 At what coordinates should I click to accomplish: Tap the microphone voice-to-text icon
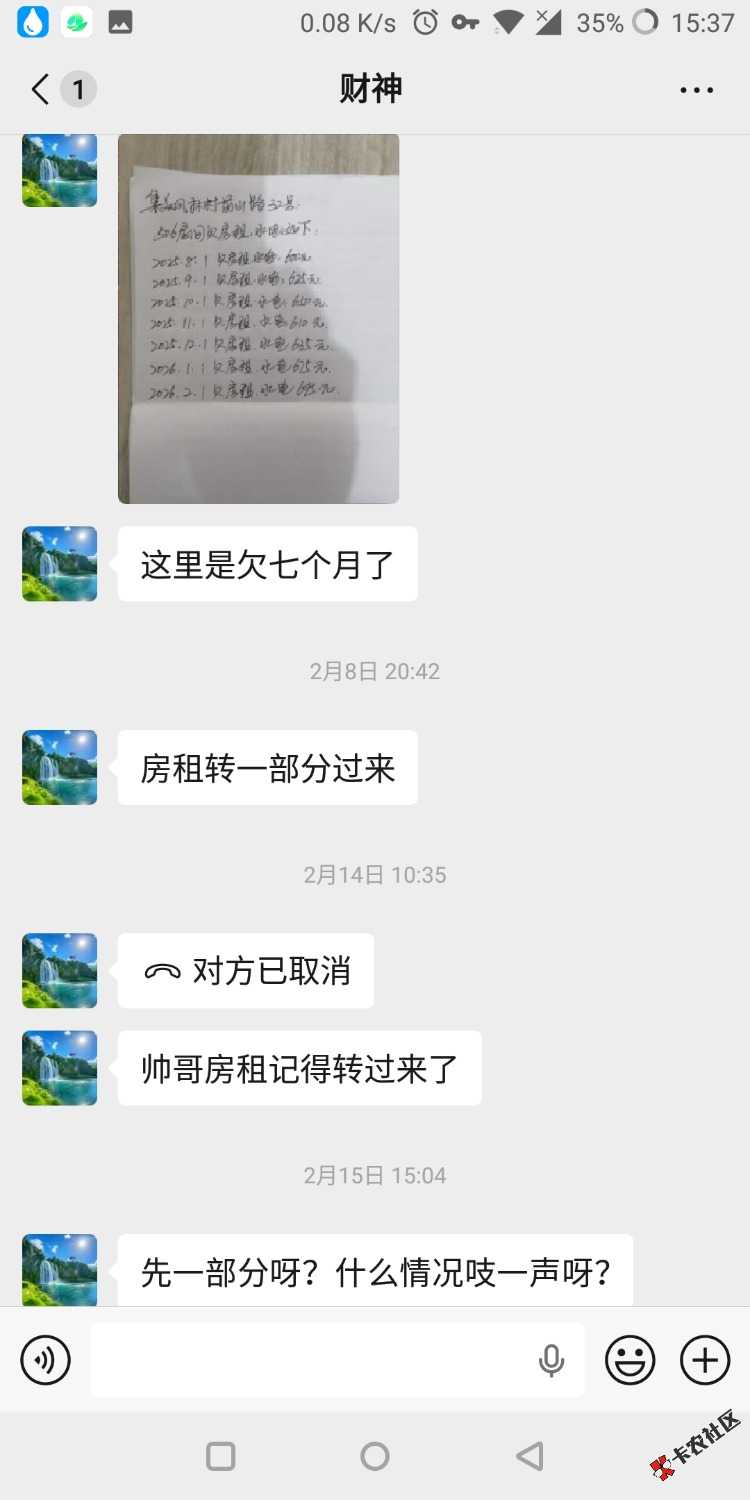coord(551,1360)
